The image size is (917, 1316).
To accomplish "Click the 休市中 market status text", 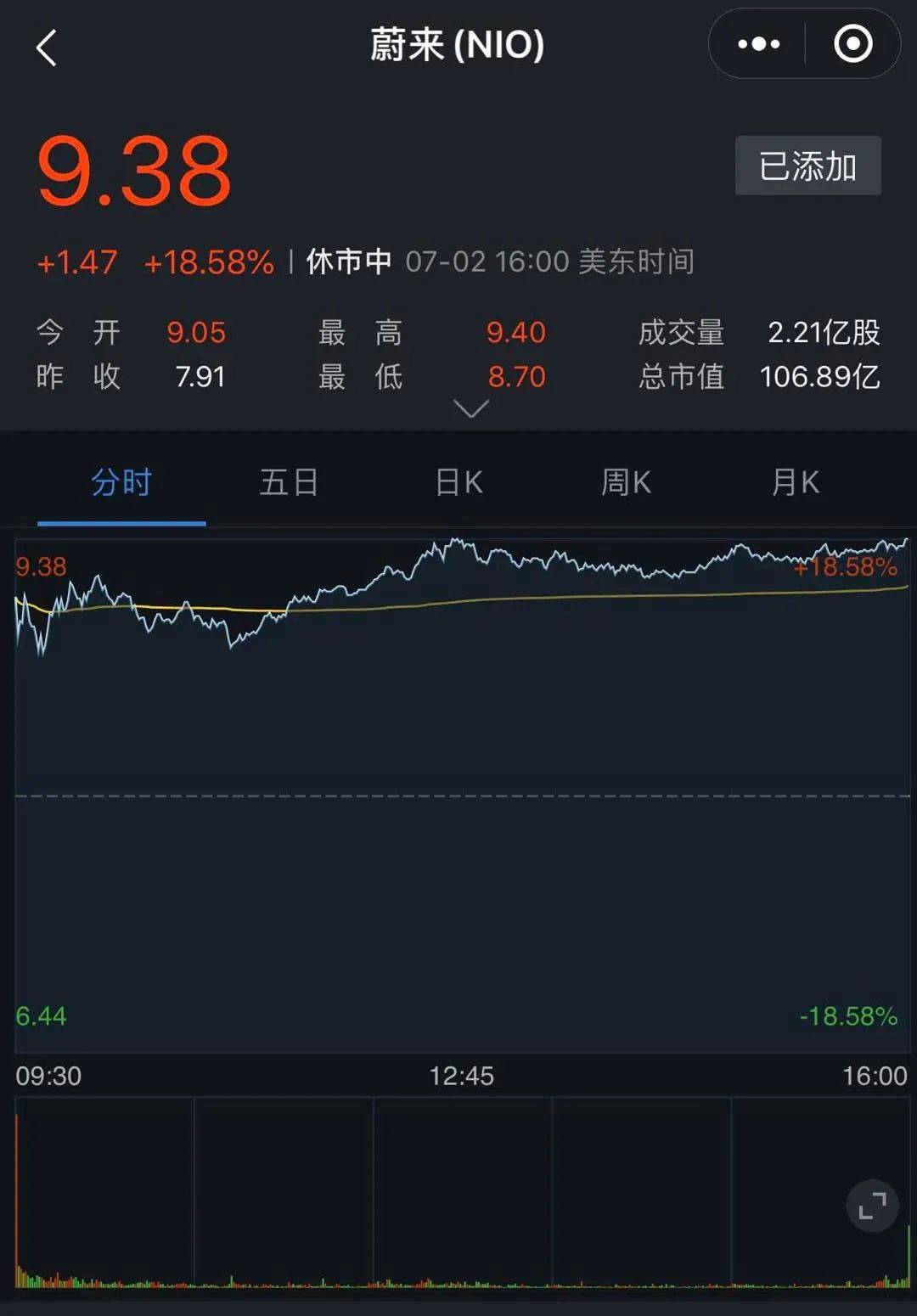I will tap(346, 262).
